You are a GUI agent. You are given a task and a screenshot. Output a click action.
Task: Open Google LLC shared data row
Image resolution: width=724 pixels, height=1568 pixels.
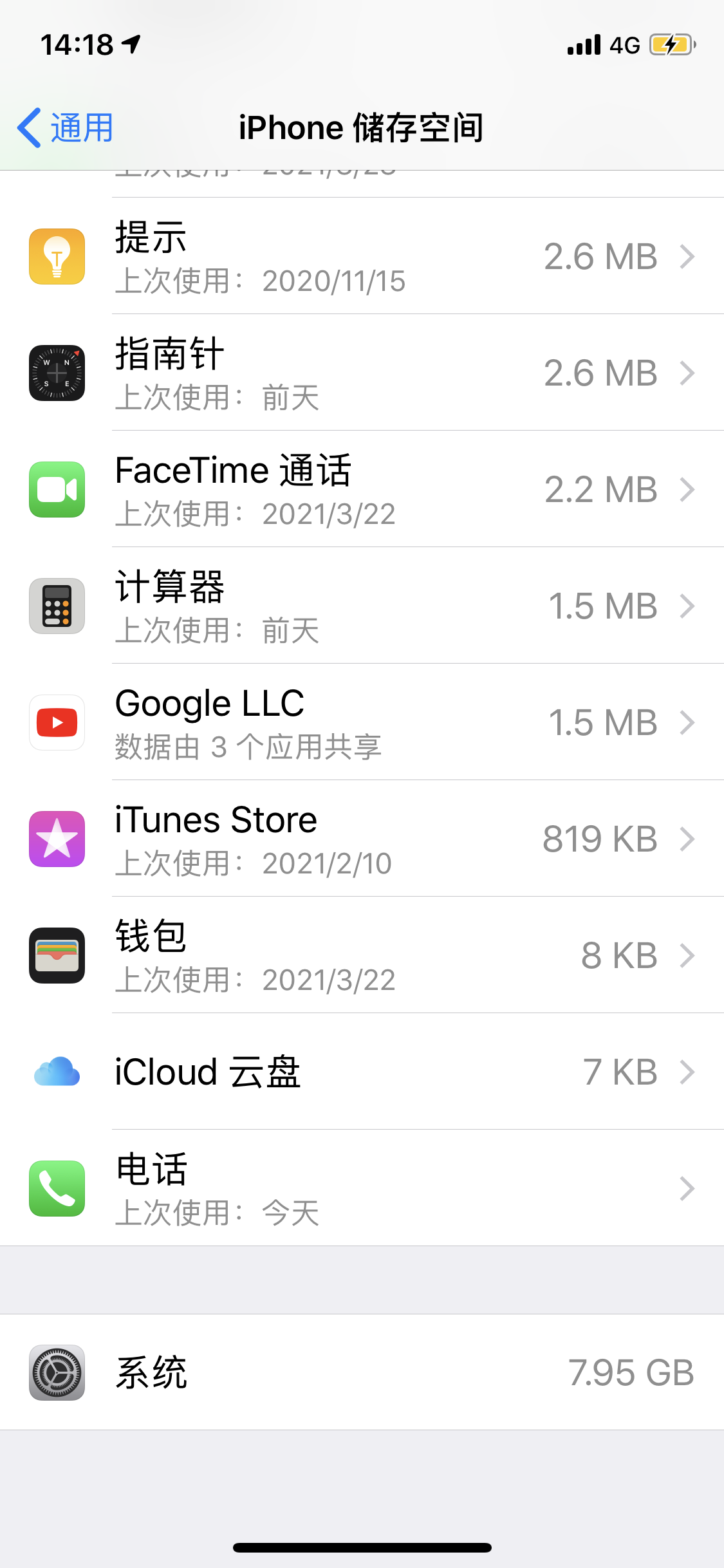[362, 722]
